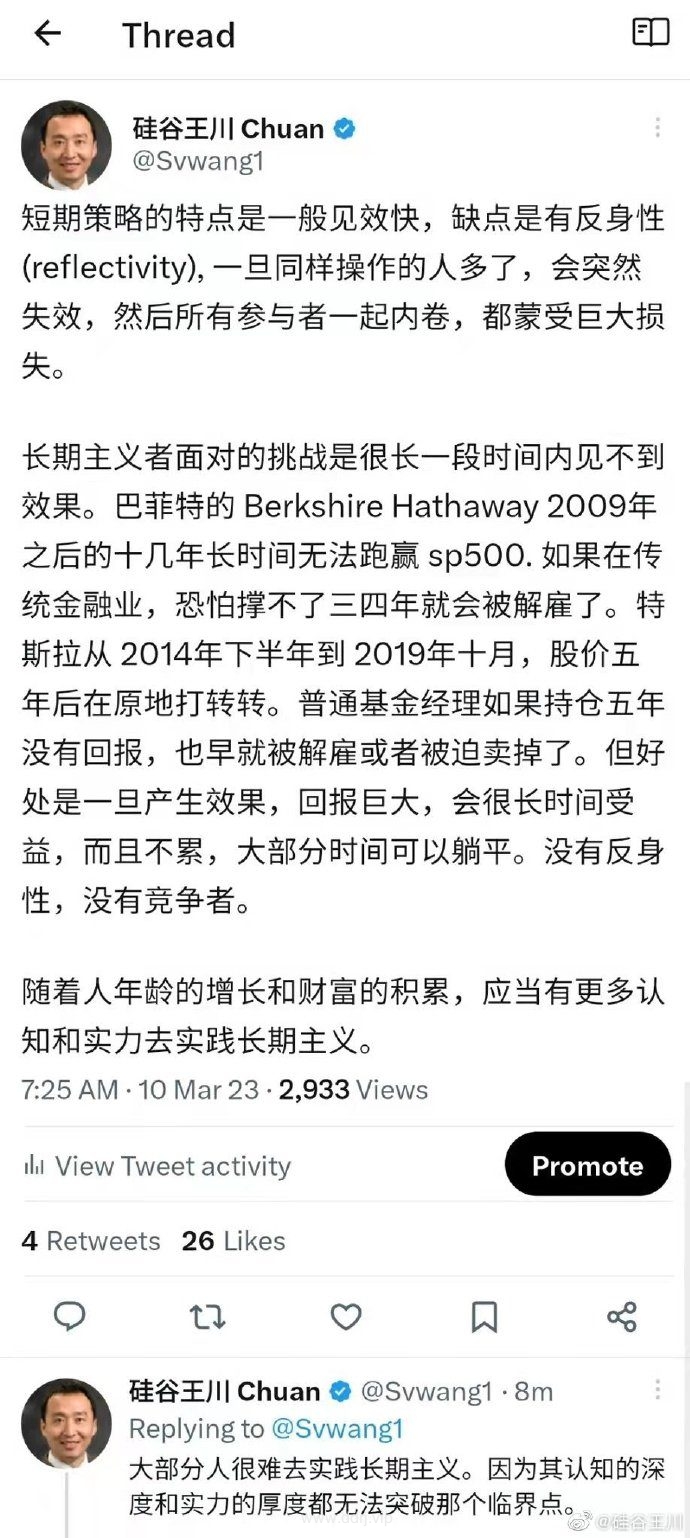View the 26 Likes list
Viewport: 690px width, 1538px height.
tap(233, 1241)
